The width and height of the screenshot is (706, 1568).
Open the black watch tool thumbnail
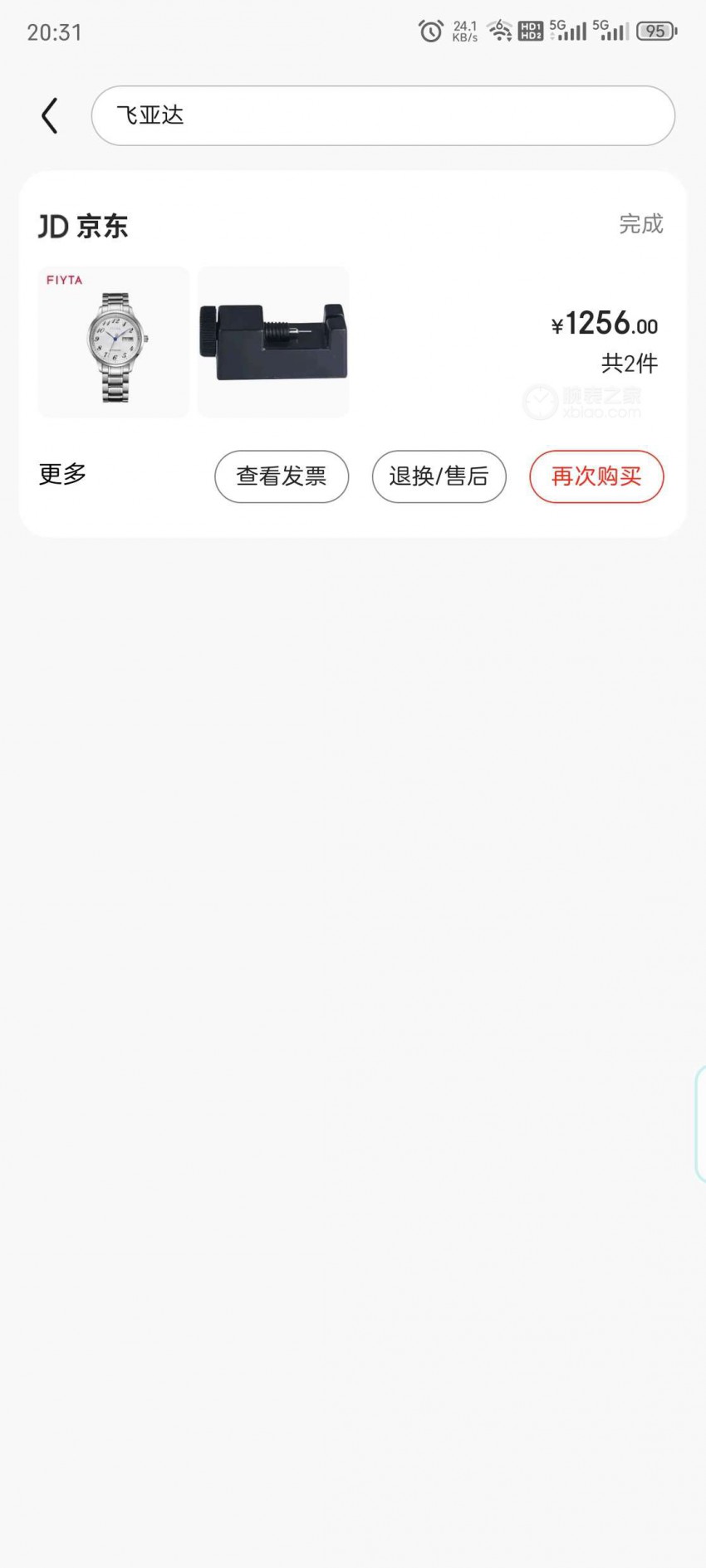pos(273,342)
